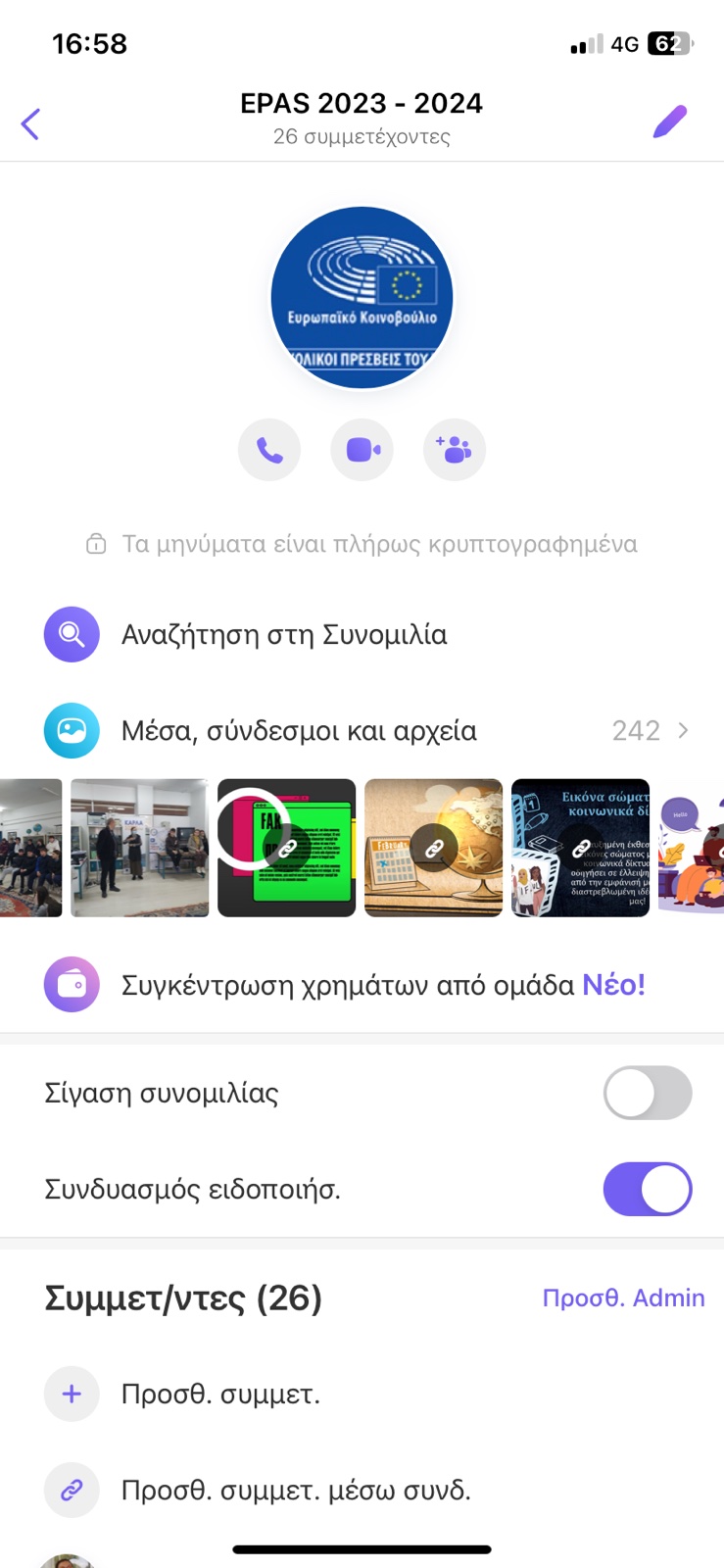Viewport: 724px width, 1568px height.
Task: Open Αναζήτηση στη Συνομιλία
Action: coord(284,635)
